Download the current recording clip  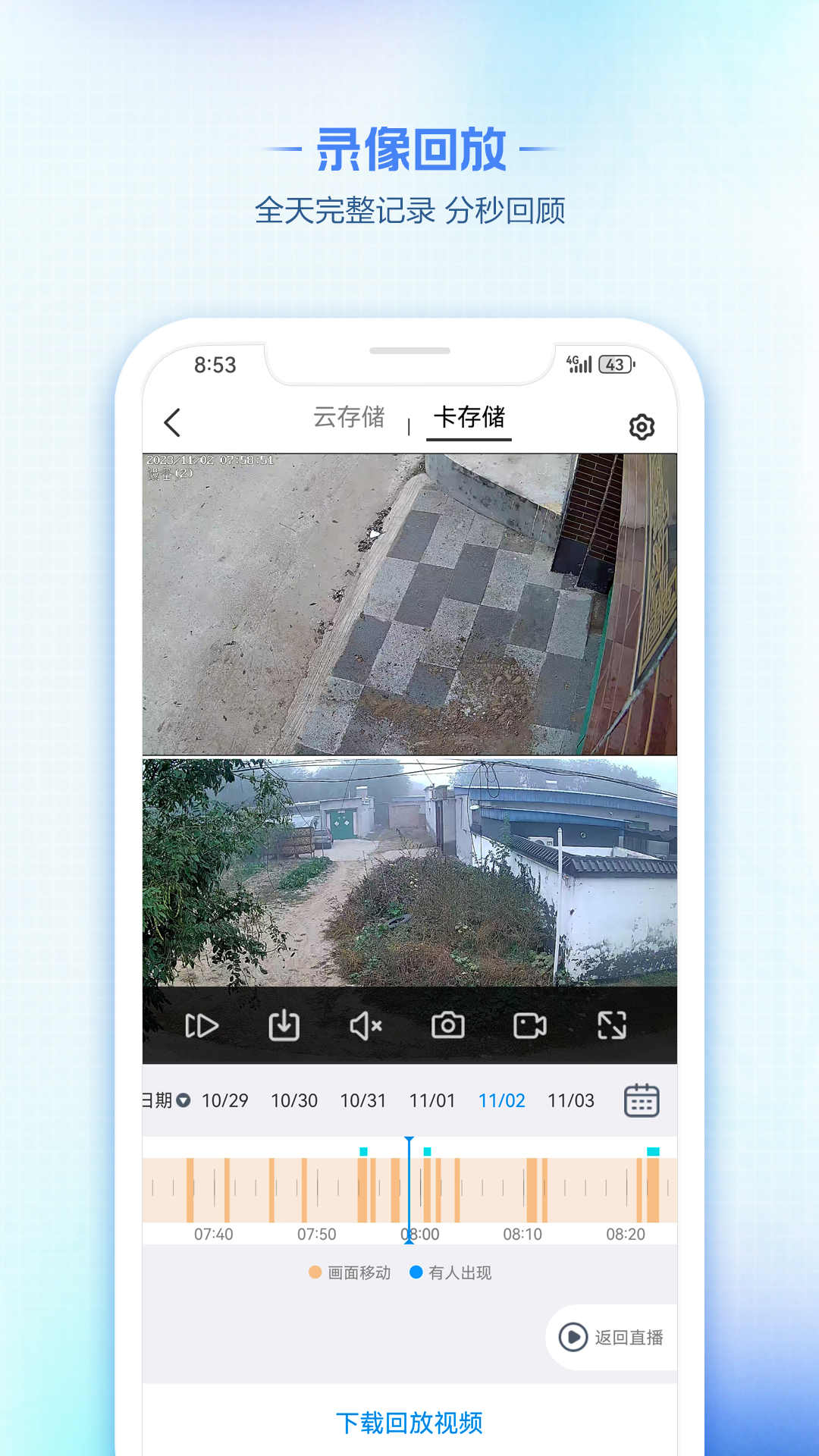tap(284, 1025)
